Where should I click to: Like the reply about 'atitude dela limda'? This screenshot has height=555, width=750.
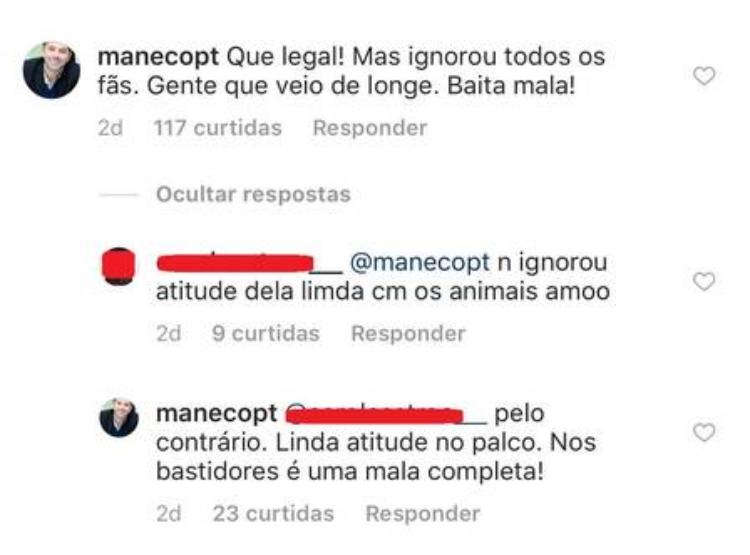pos(705,282)
